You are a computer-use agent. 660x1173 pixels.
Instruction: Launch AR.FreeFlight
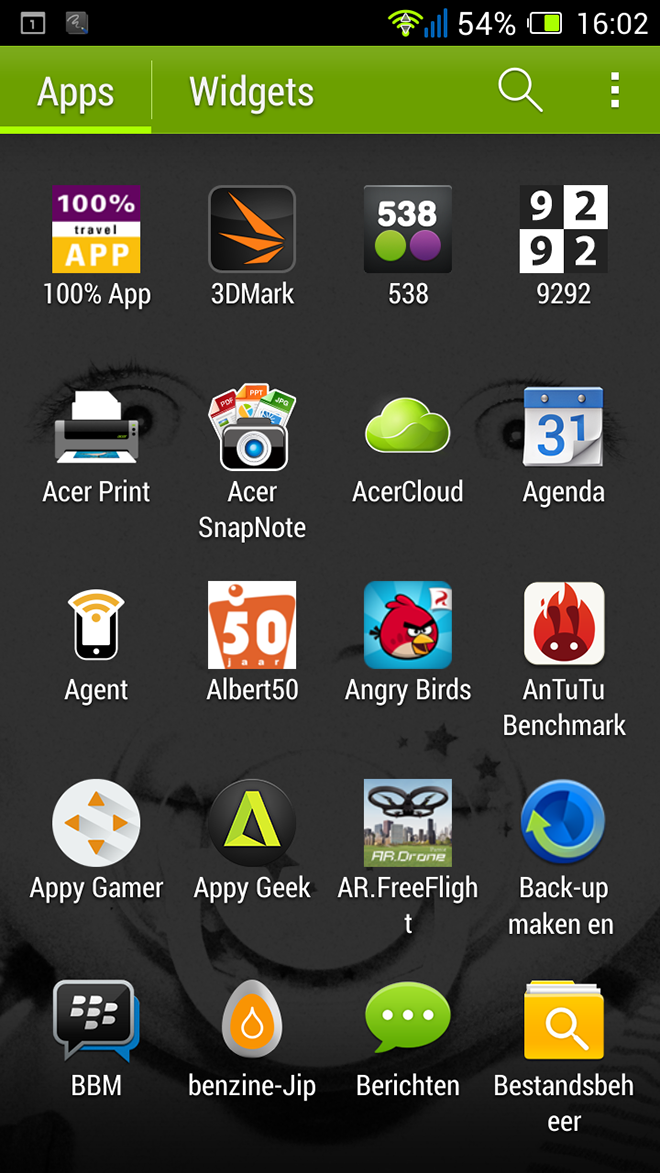pyautogui.click(x=408, y=824)
